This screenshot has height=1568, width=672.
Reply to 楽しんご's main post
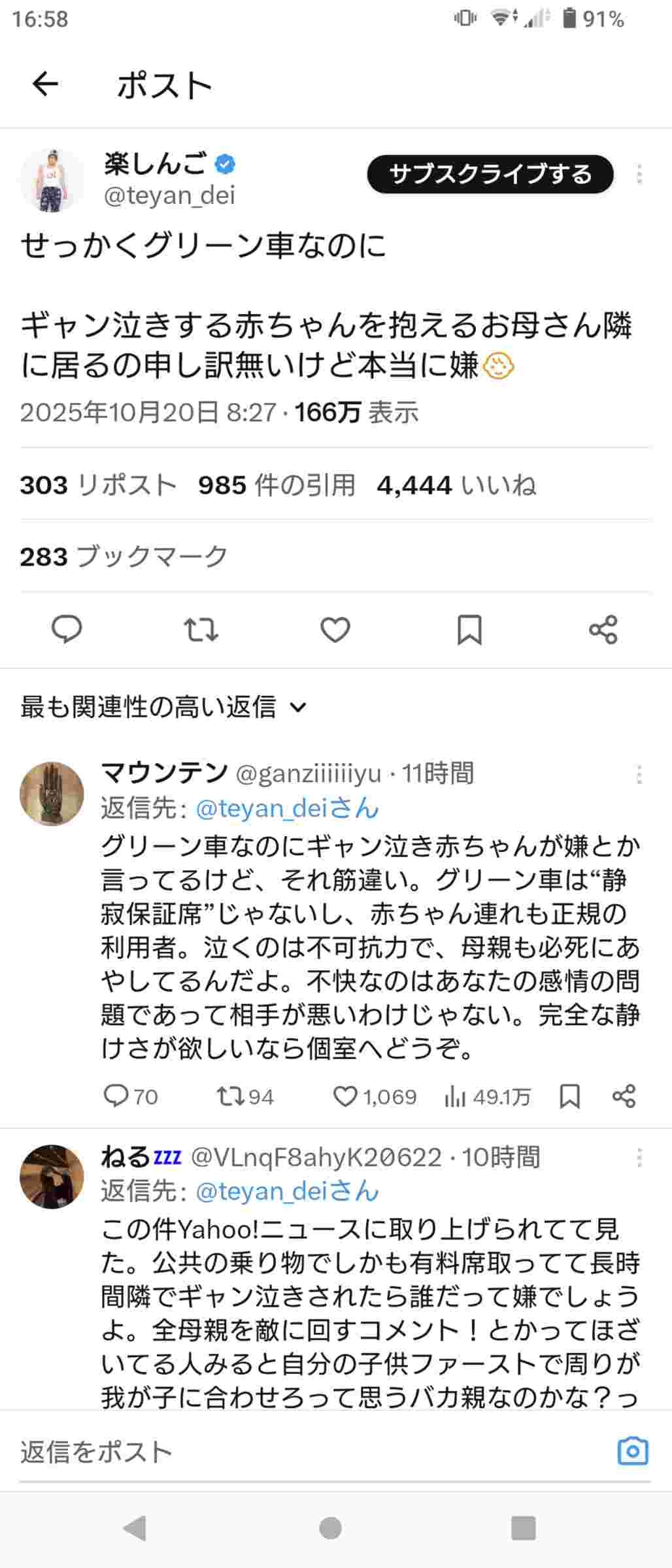click(67, 629)
